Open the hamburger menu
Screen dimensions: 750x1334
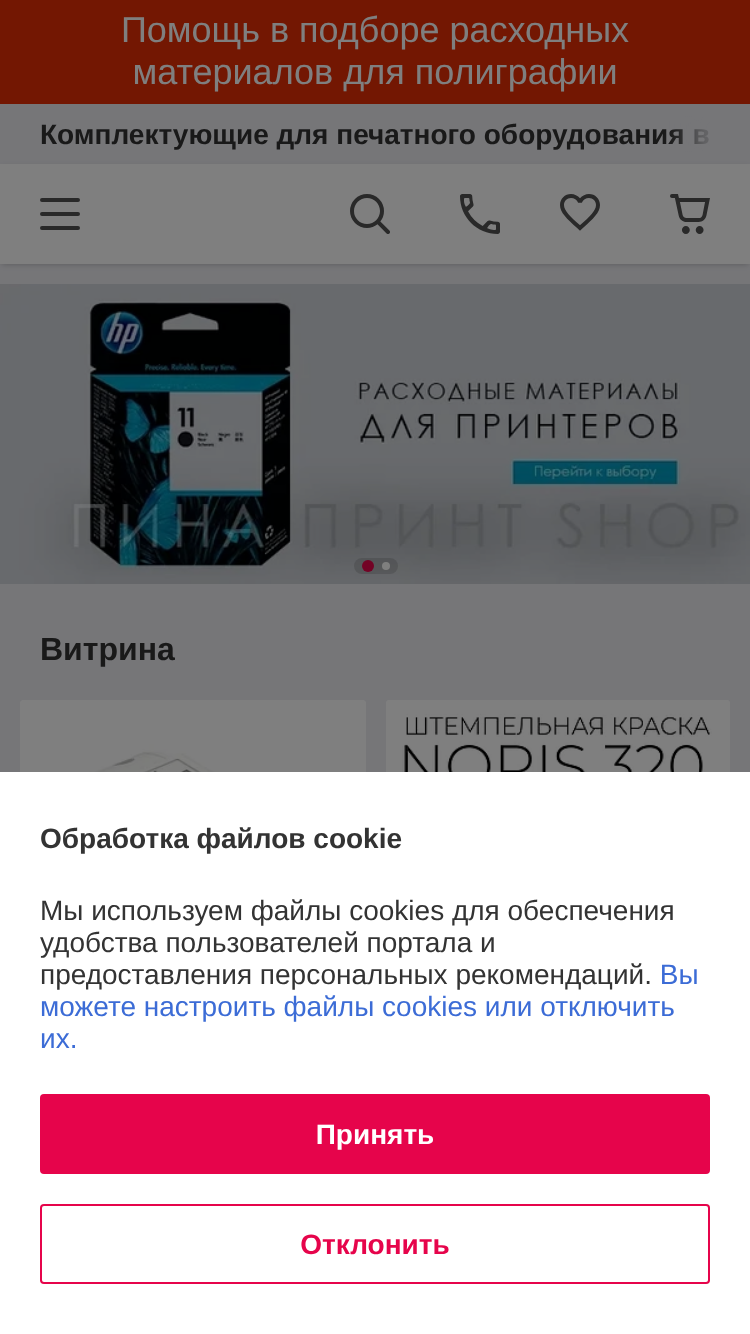[x=60, y=214]
